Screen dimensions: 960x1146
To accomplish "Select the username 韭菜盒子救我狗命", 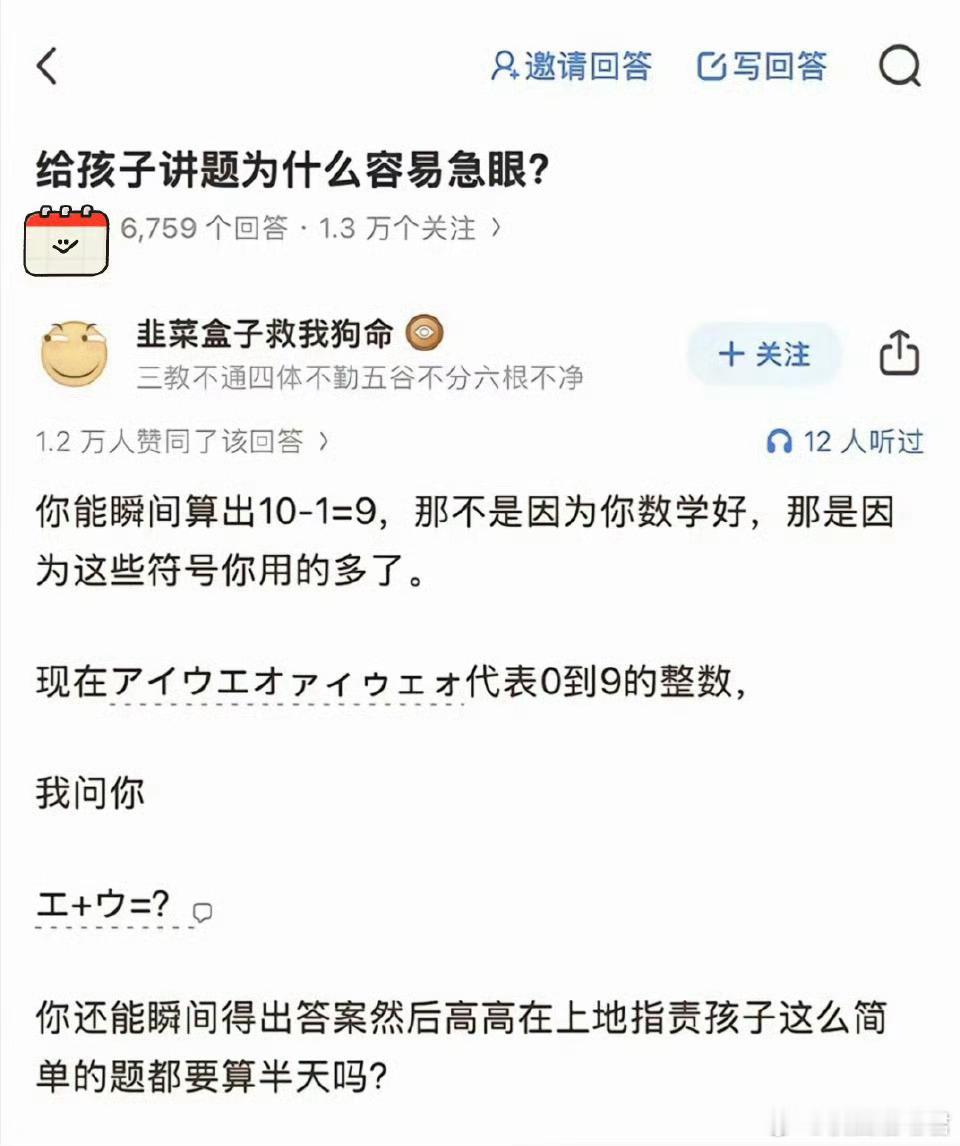I will pyautogui.click(x=270, y=333).
